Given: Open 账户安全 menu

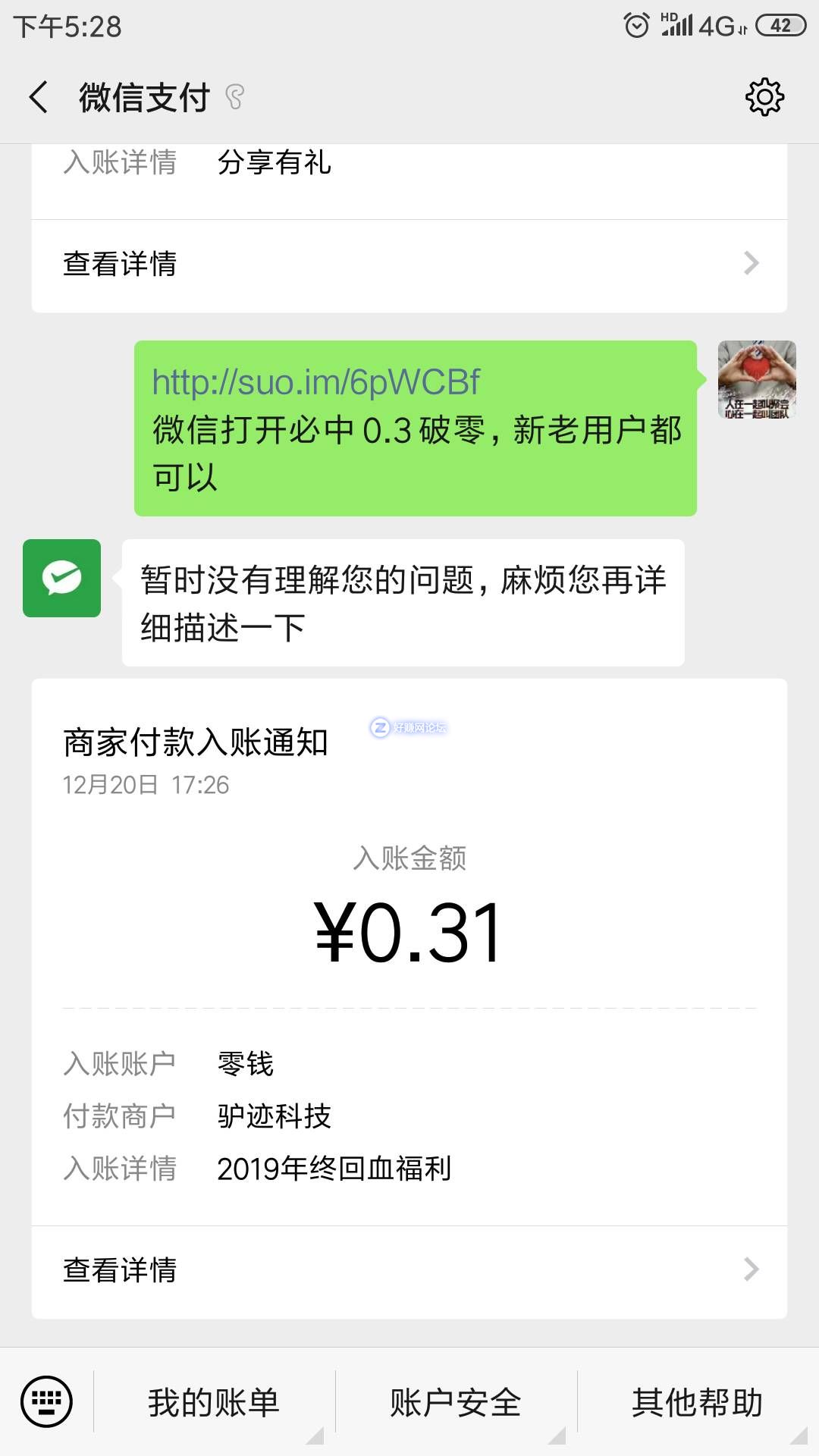Looking at the screenshot, I should 456,1402.
